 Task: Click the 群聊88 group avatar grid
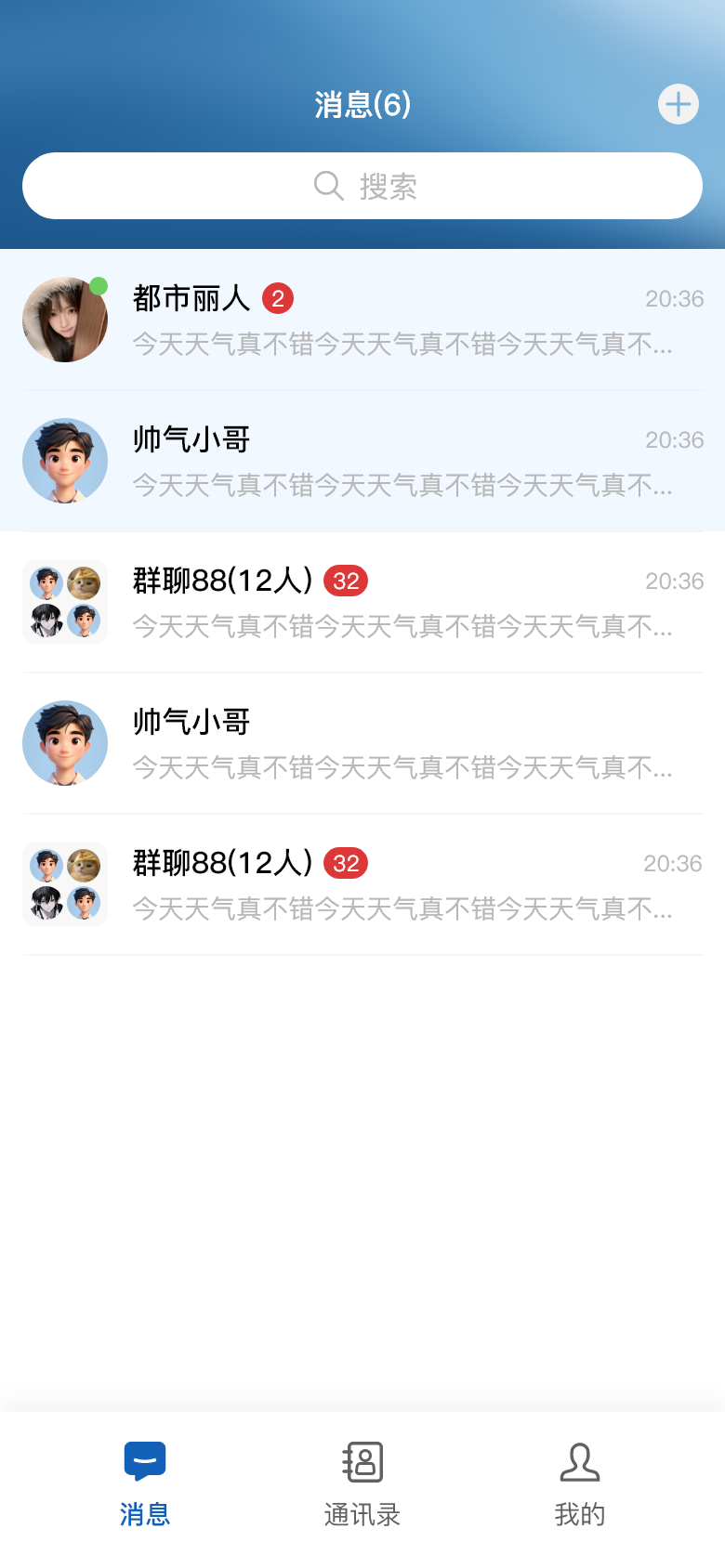(x=65, y=602)
